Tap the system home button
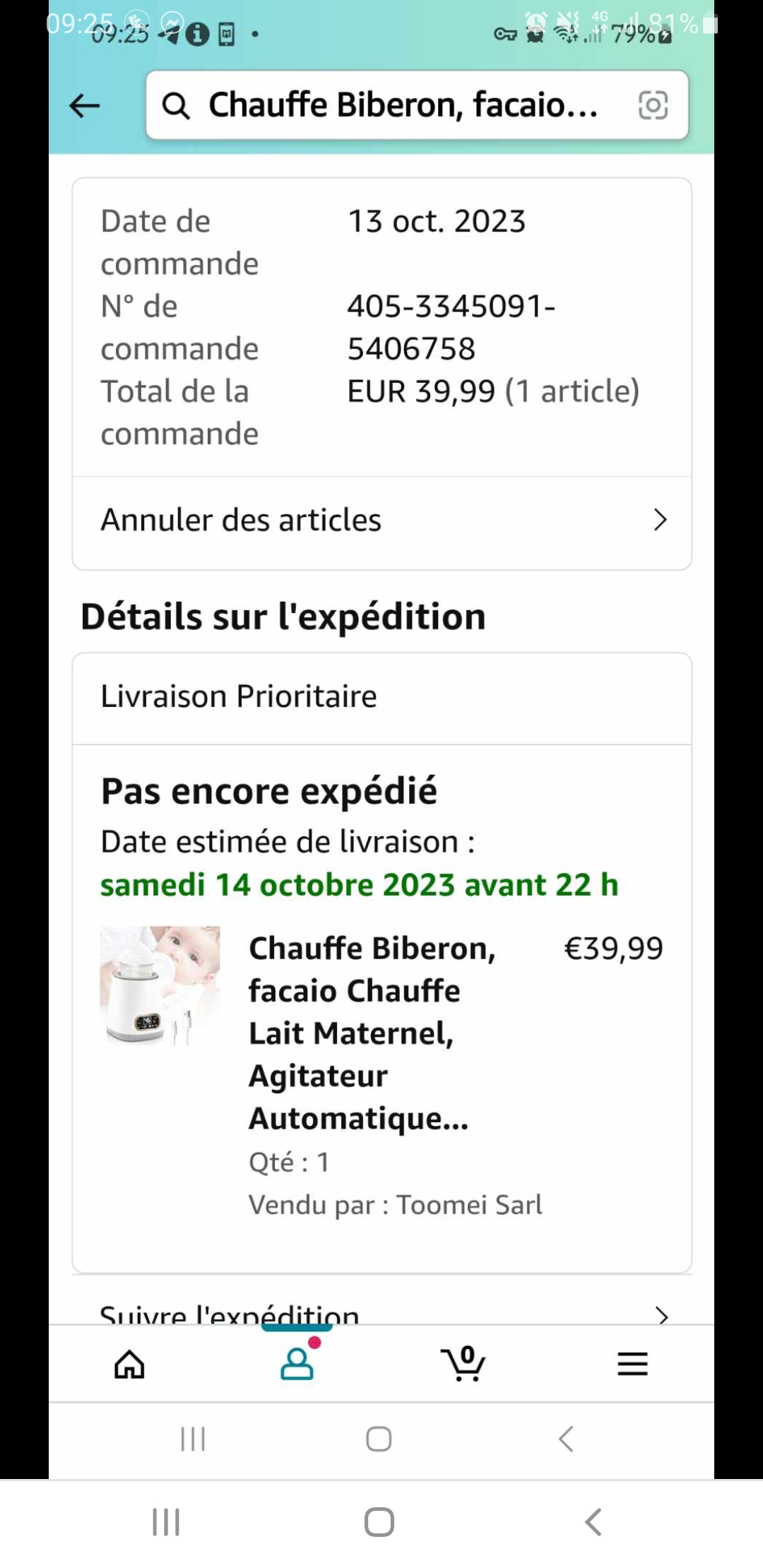This screenshot has height=1568, width=763. (379, 1521)
